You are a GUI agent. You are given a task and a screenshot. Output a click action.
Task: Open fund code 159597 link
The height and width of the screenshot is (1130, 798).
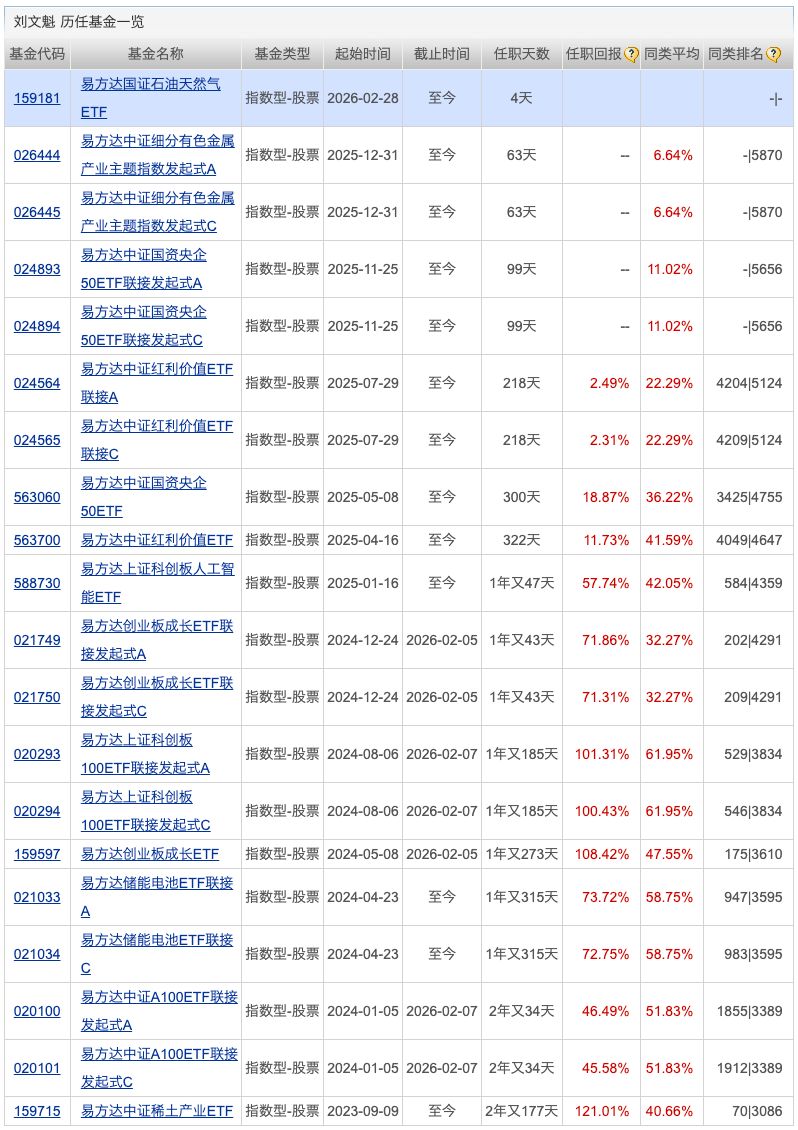37,854
